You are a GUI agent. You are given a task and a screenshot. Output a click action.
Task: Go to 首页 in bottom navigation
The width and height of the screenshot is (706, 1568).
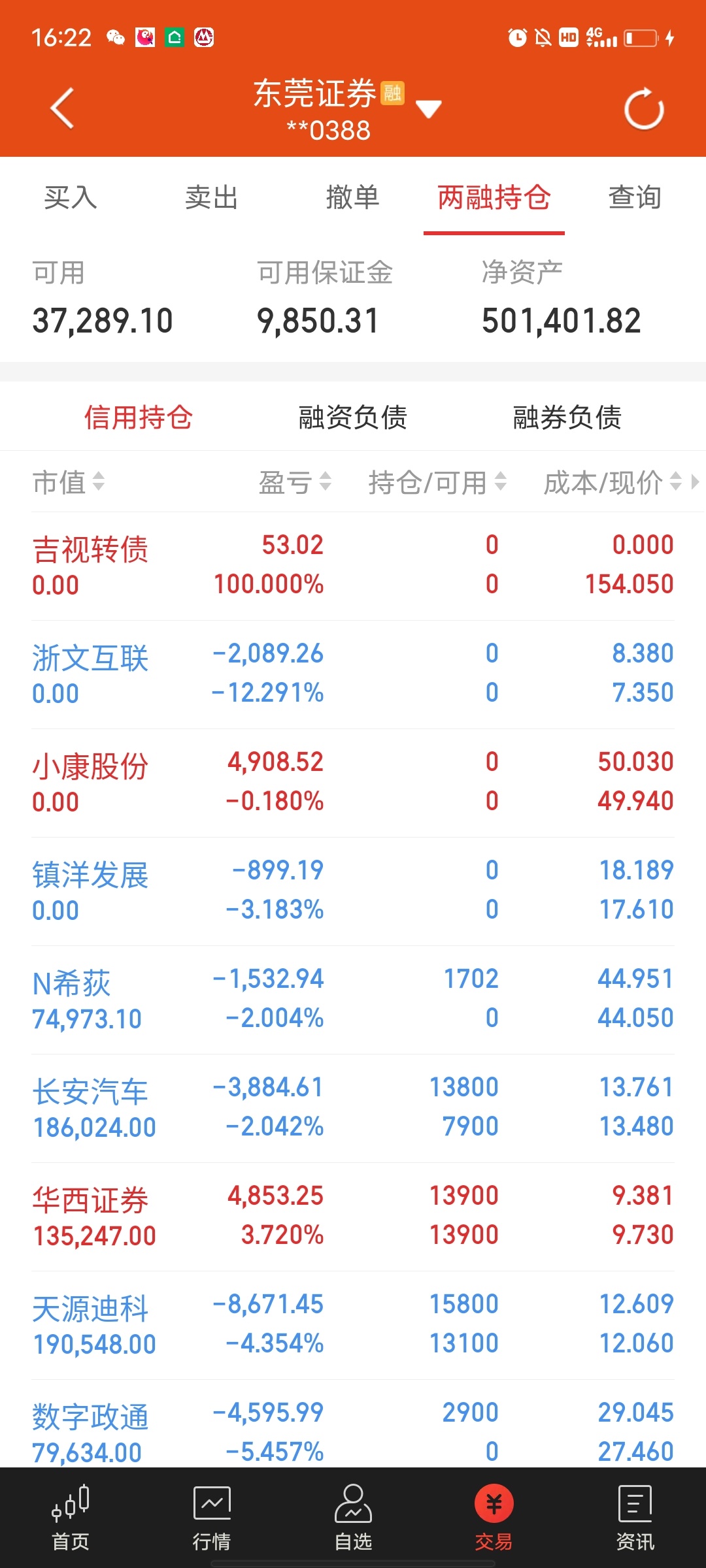click(71, 1518)
